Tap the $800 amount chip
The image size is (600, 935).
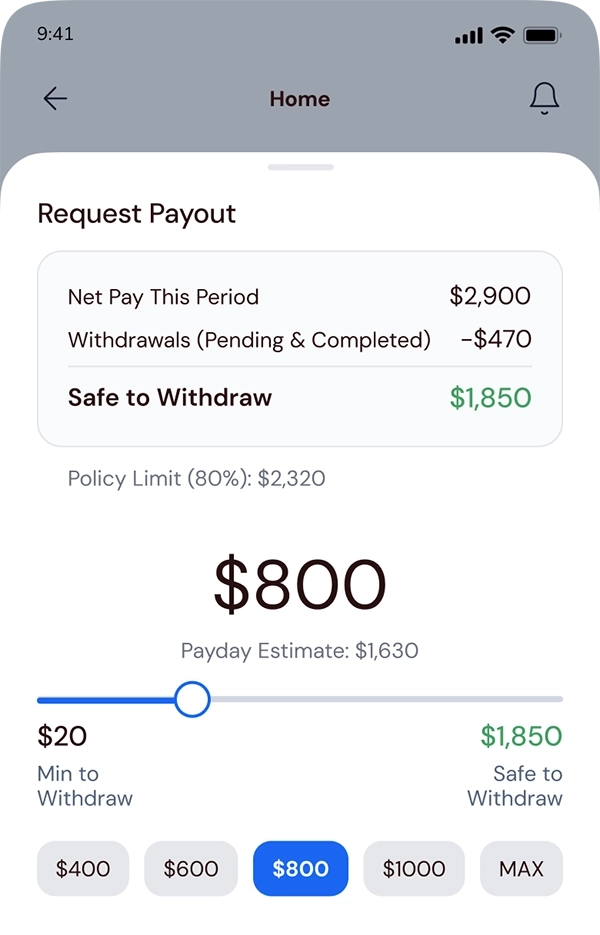pos(300,868)
